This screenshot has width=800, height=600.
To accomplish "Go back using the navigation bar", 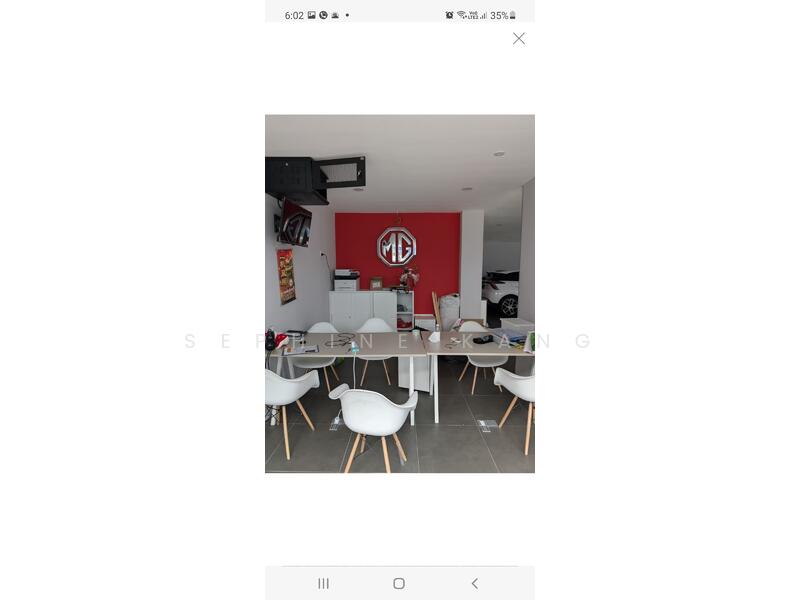I will click(x=474, y=583).
